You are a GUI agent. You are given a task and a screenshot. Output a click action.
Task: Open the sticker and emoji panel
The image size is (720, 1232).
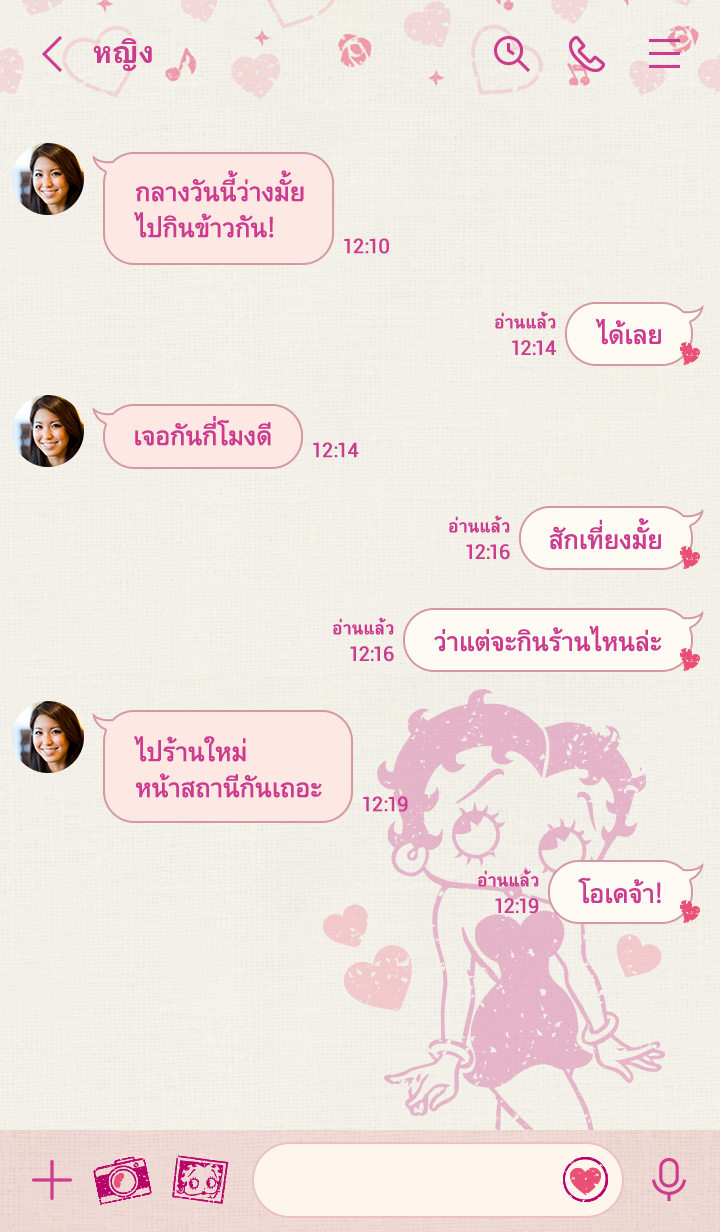(x=585, y=1180)
